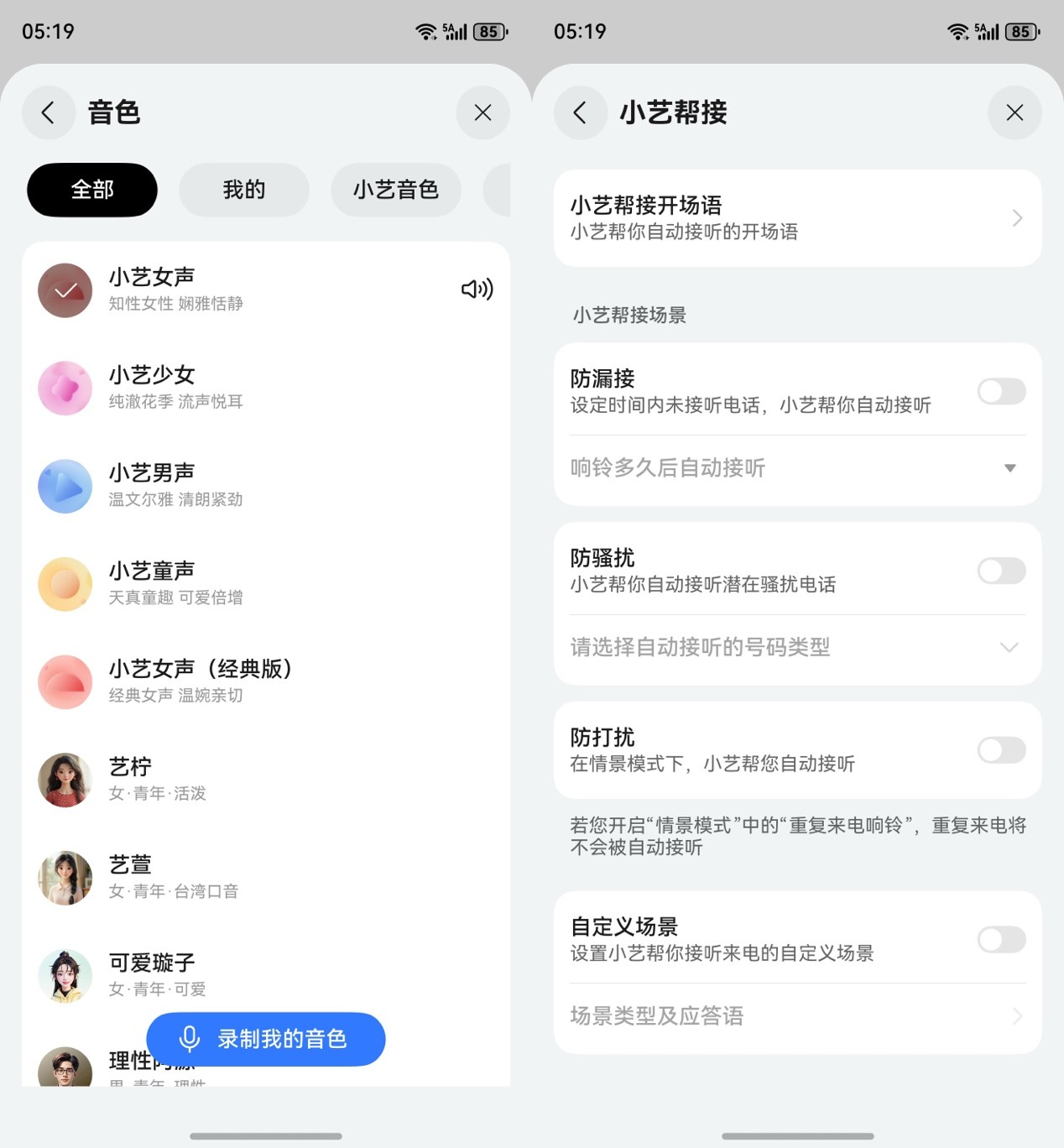This screenshot has width=1064, height=1148.
Task: Switch to the 小艺音色 tab
Action: pos(395,190)
